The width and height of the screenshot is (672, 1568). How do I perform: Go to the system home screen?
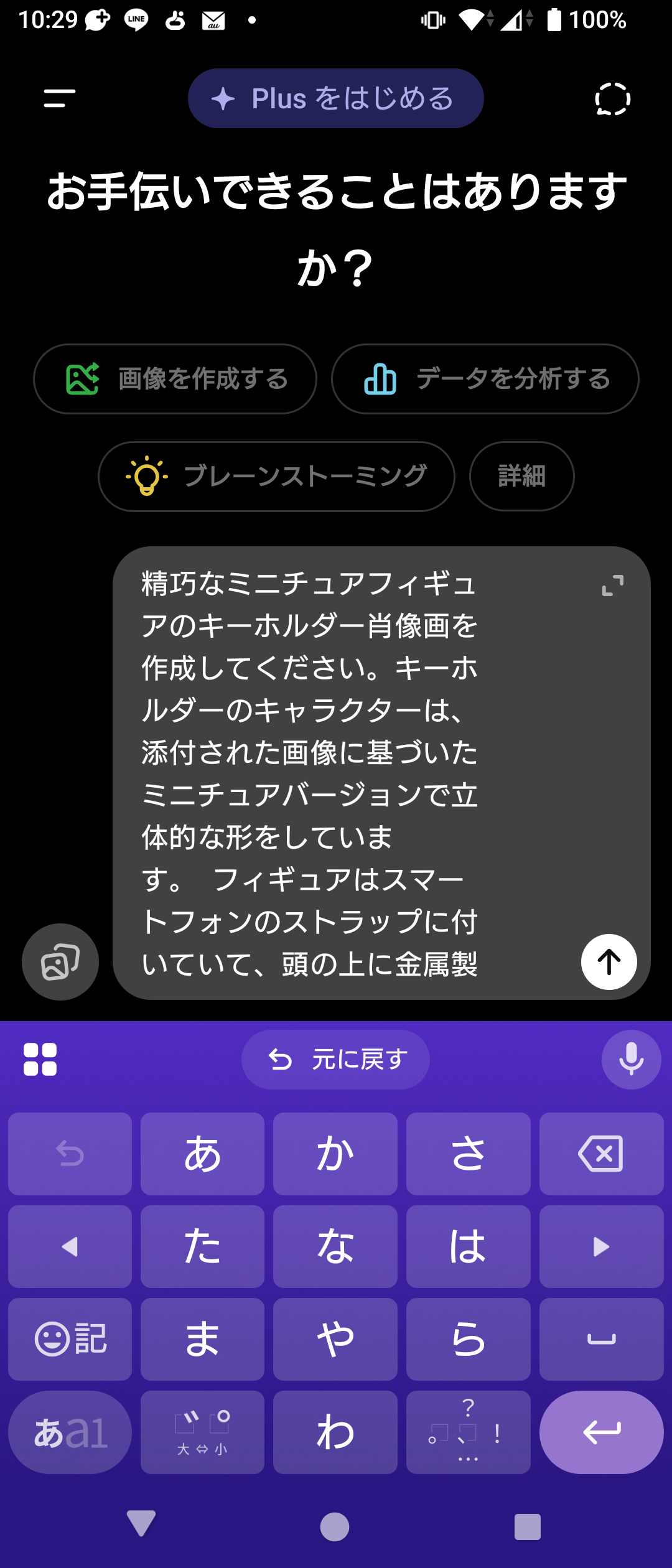(x=335, y=1527)
